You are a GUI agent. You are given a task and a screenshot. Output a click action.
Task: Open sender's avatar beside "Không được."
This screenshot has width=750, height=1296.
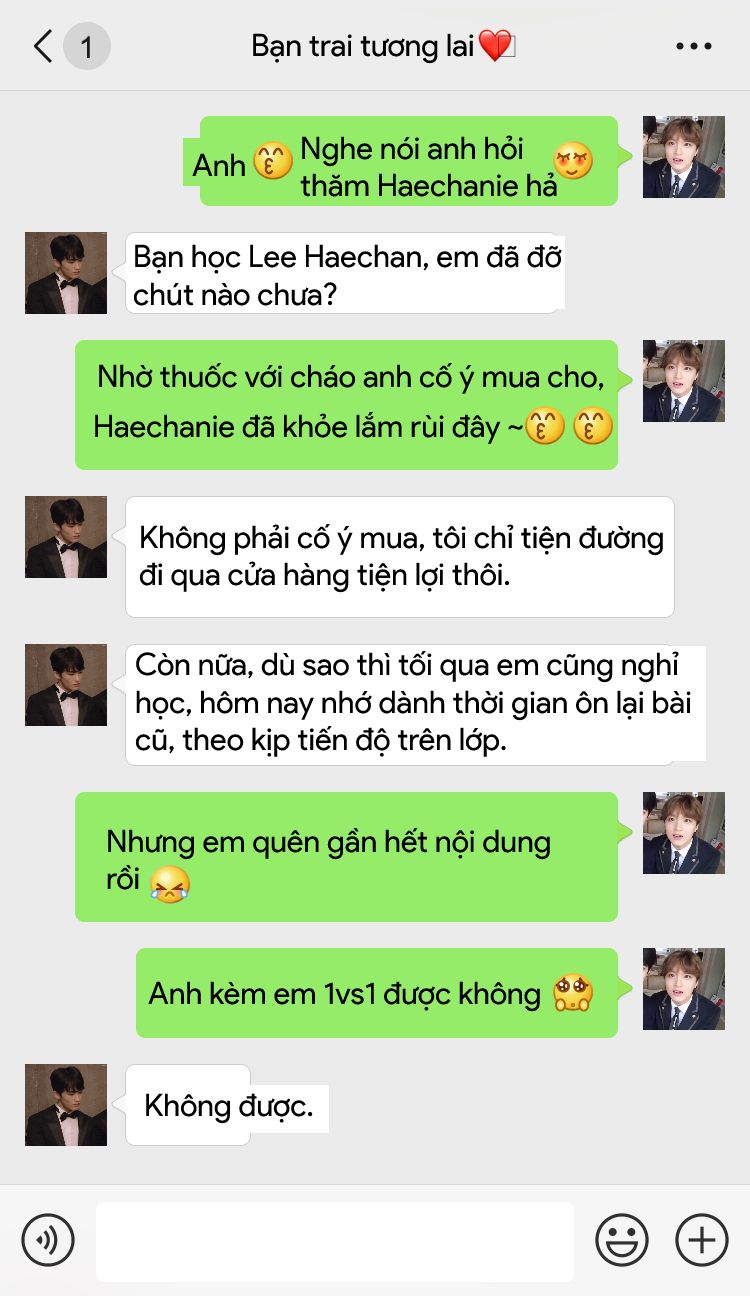(66, 1105)
